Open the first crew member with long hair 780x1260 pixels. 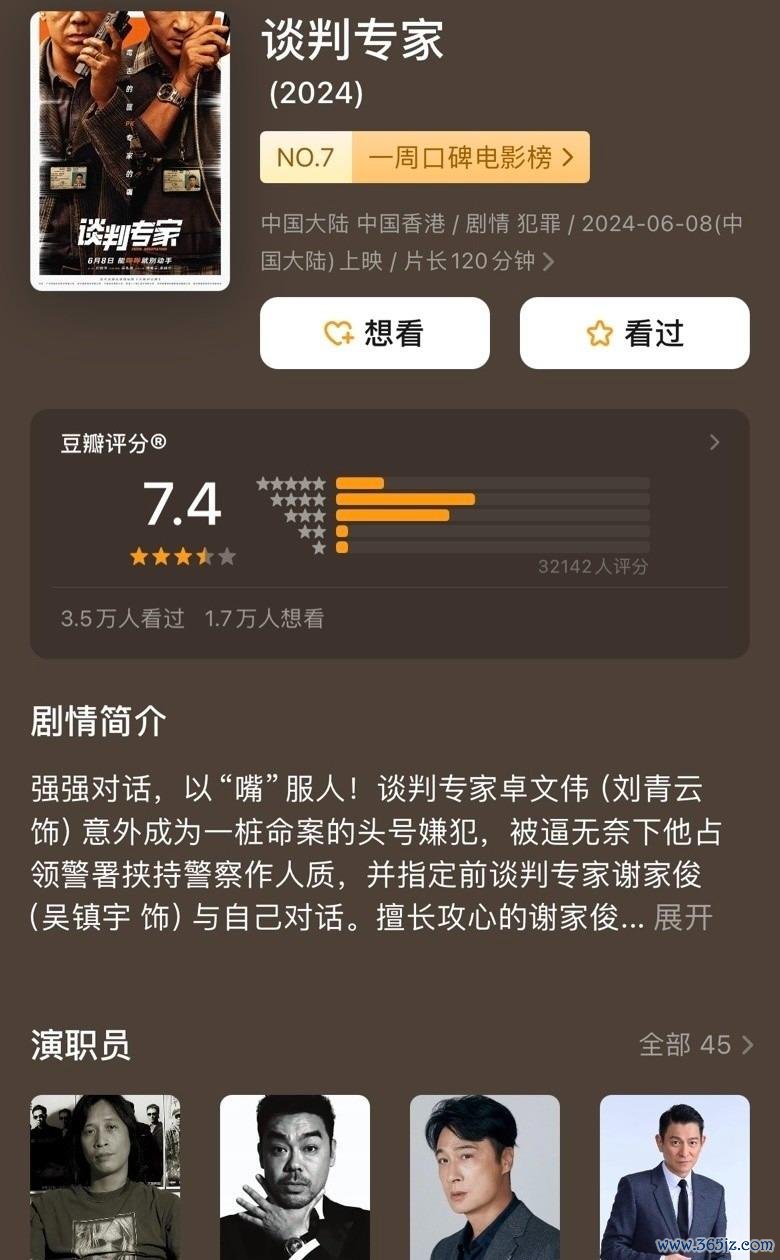(105, 1177)
